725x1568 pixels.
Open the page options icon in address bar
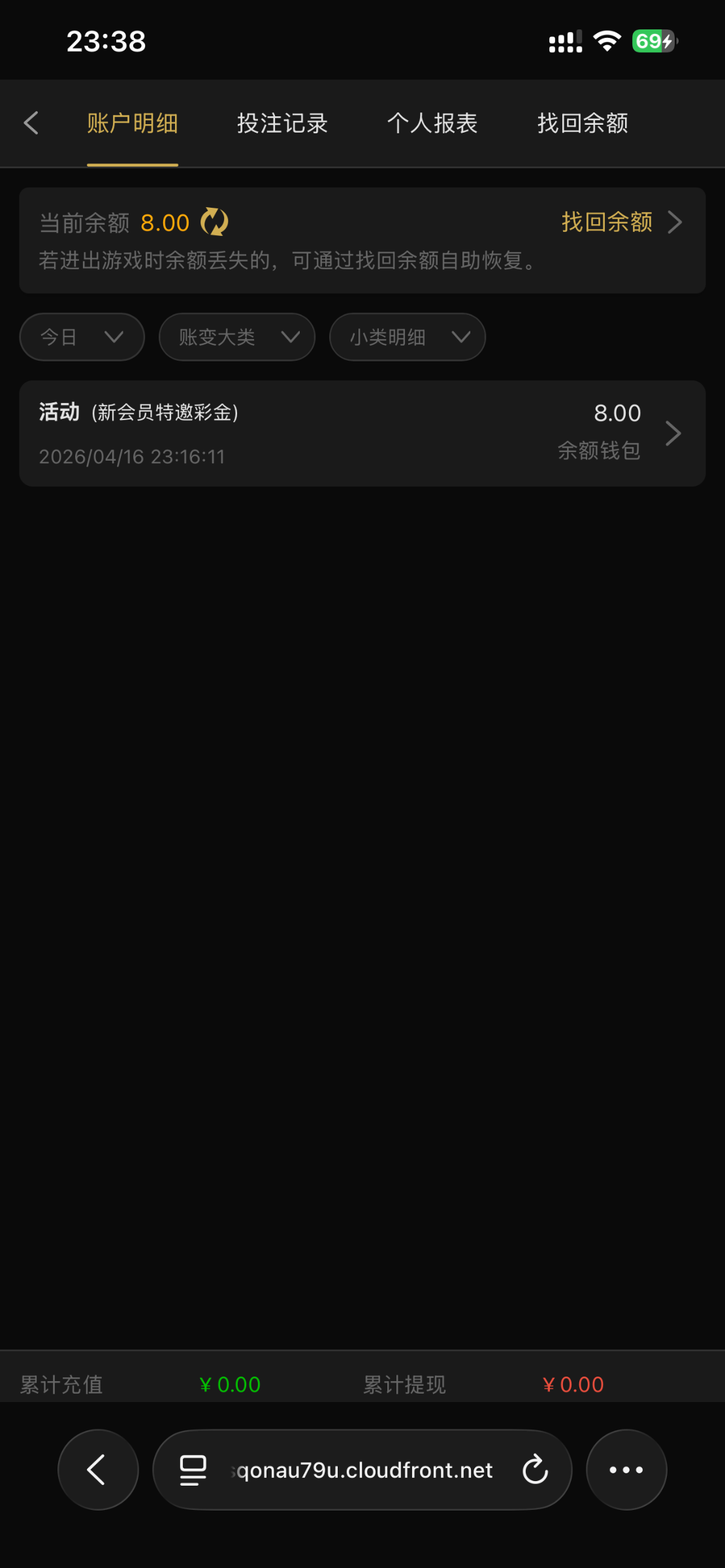pos(193,1469)
